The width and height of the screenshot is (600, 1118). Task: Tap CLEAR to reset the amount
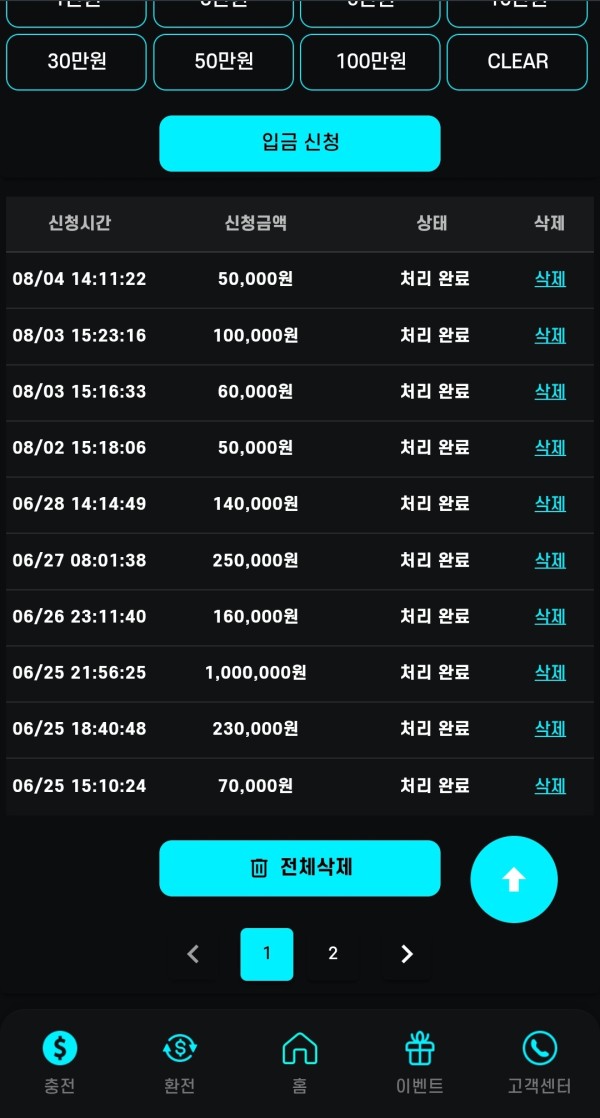tap(517, 62)
